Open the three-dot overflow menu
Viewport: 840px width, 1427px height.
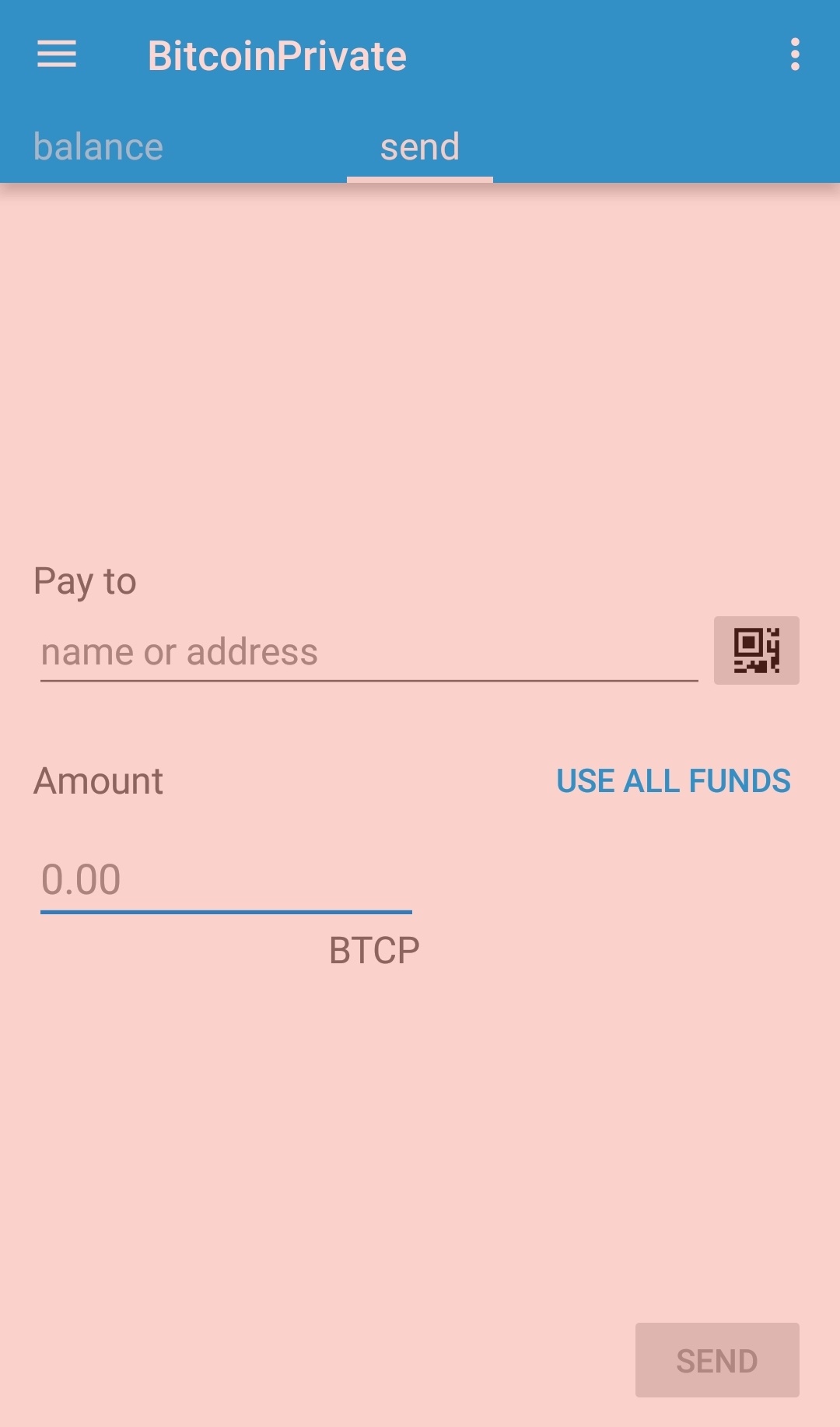point(794,54)
